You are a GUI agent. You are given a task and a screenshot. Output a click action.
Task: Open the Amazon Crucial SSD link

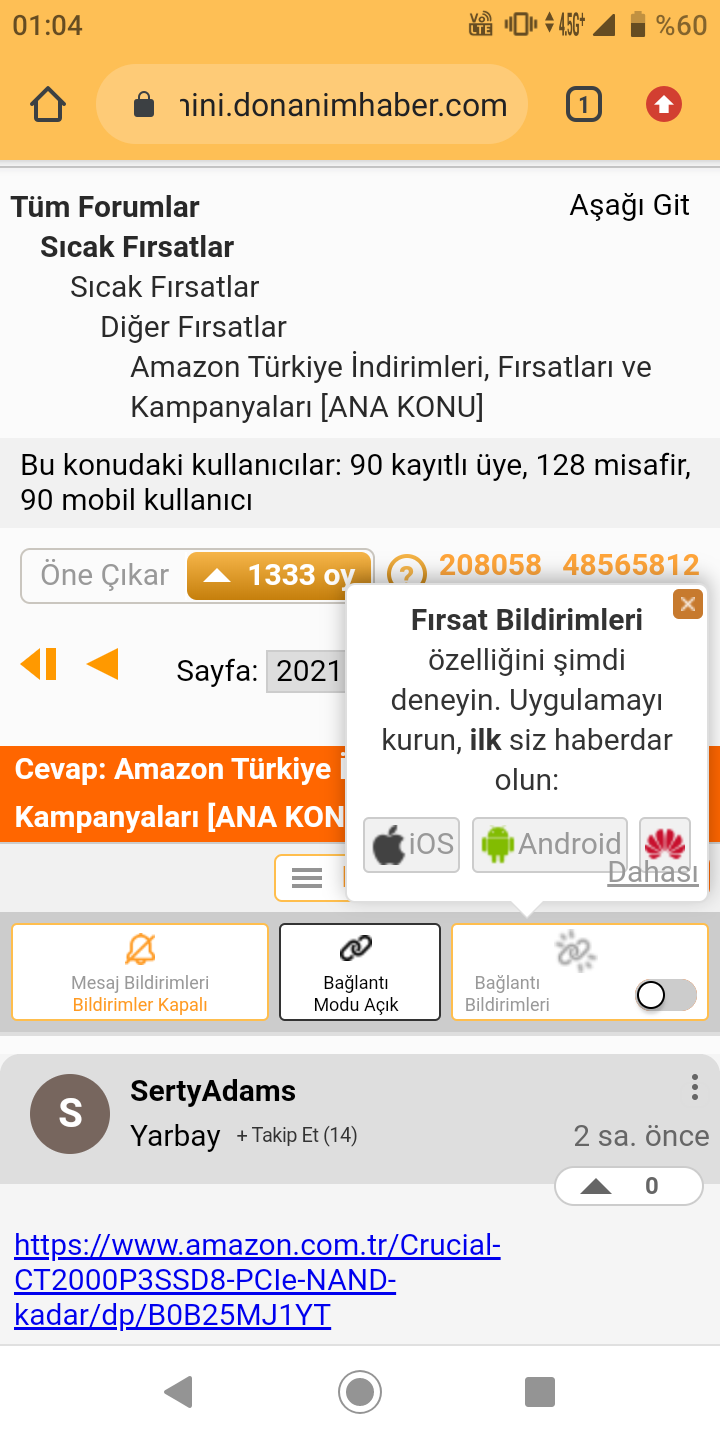[257, 1280]
